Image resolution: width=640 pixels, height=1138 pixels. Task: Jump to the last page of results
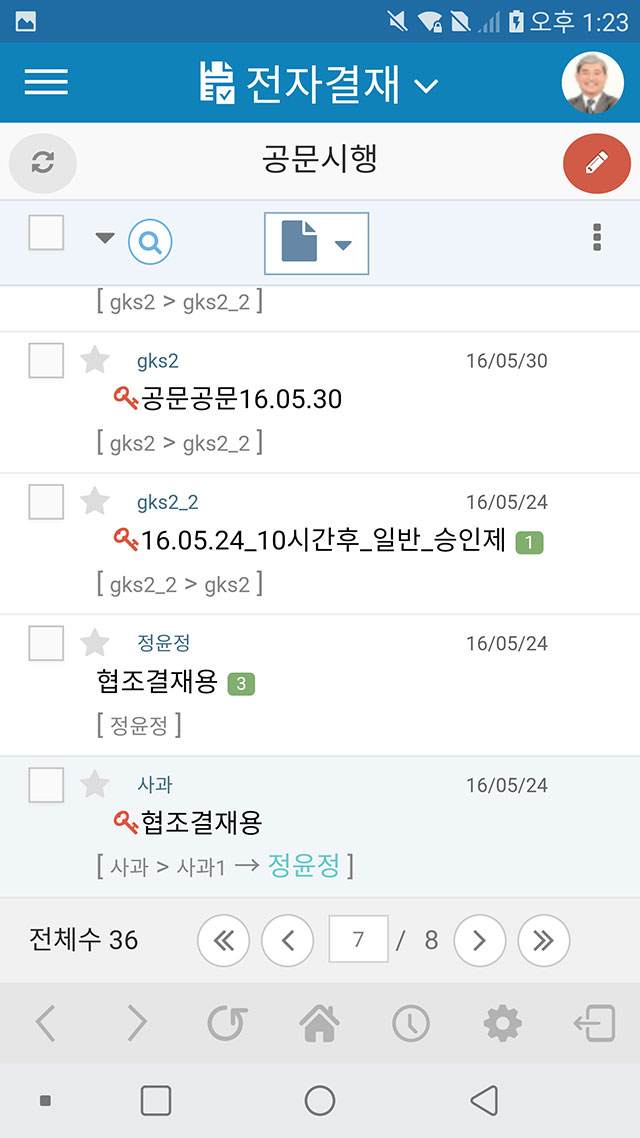(543, 940)
